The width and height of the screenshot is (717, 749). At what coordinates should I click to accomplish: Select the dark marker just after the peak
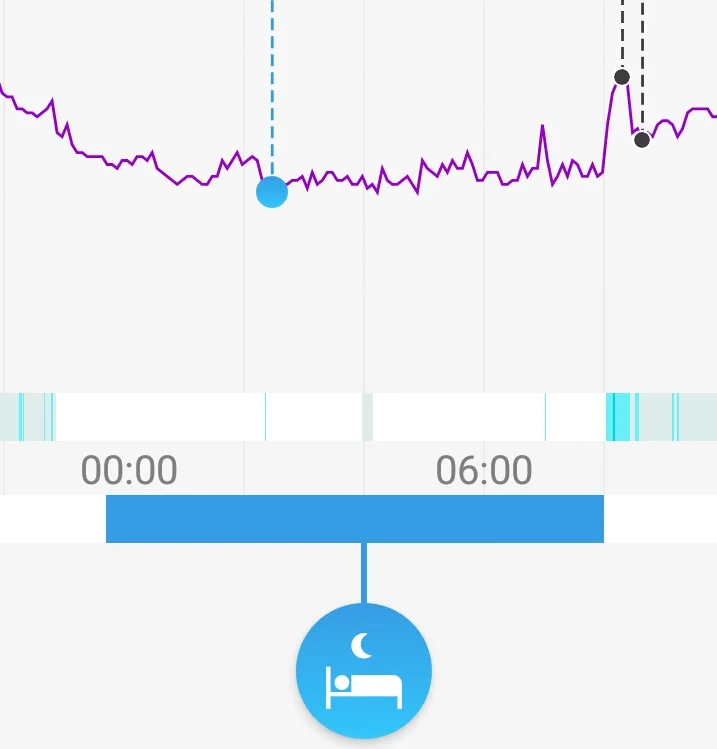642,140
